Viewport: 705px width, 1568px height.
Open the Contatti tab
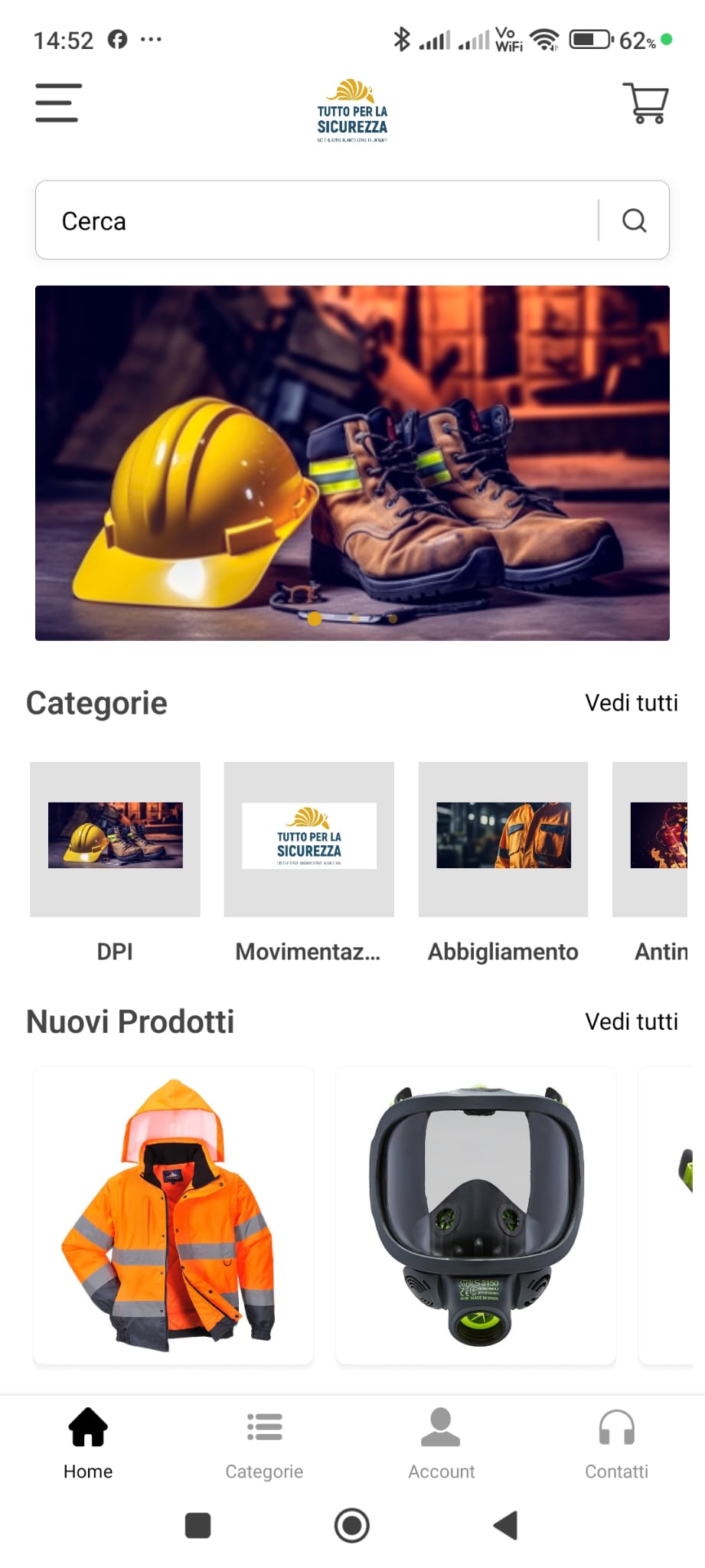616,1442
